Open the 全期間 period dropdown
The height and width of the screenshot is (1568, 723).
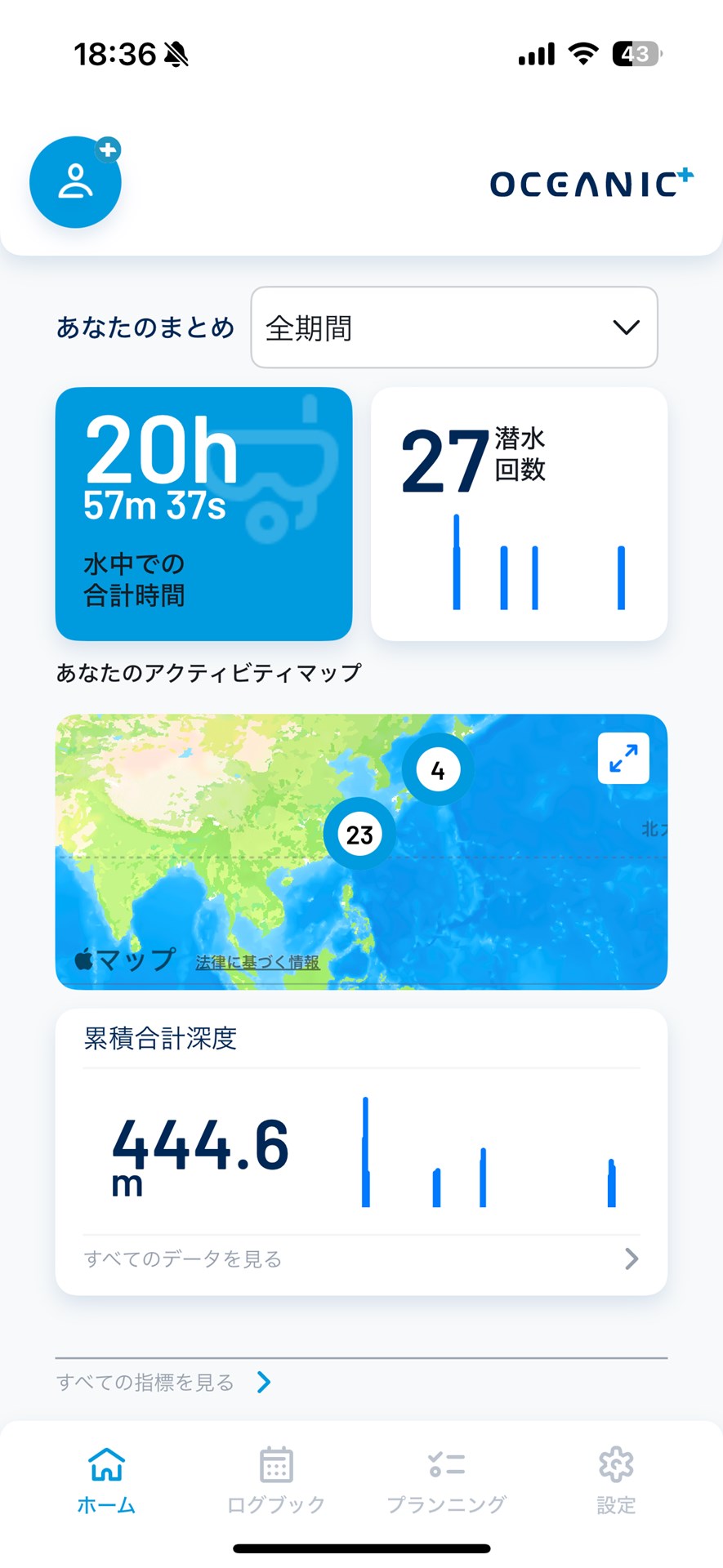click(453, 327)
